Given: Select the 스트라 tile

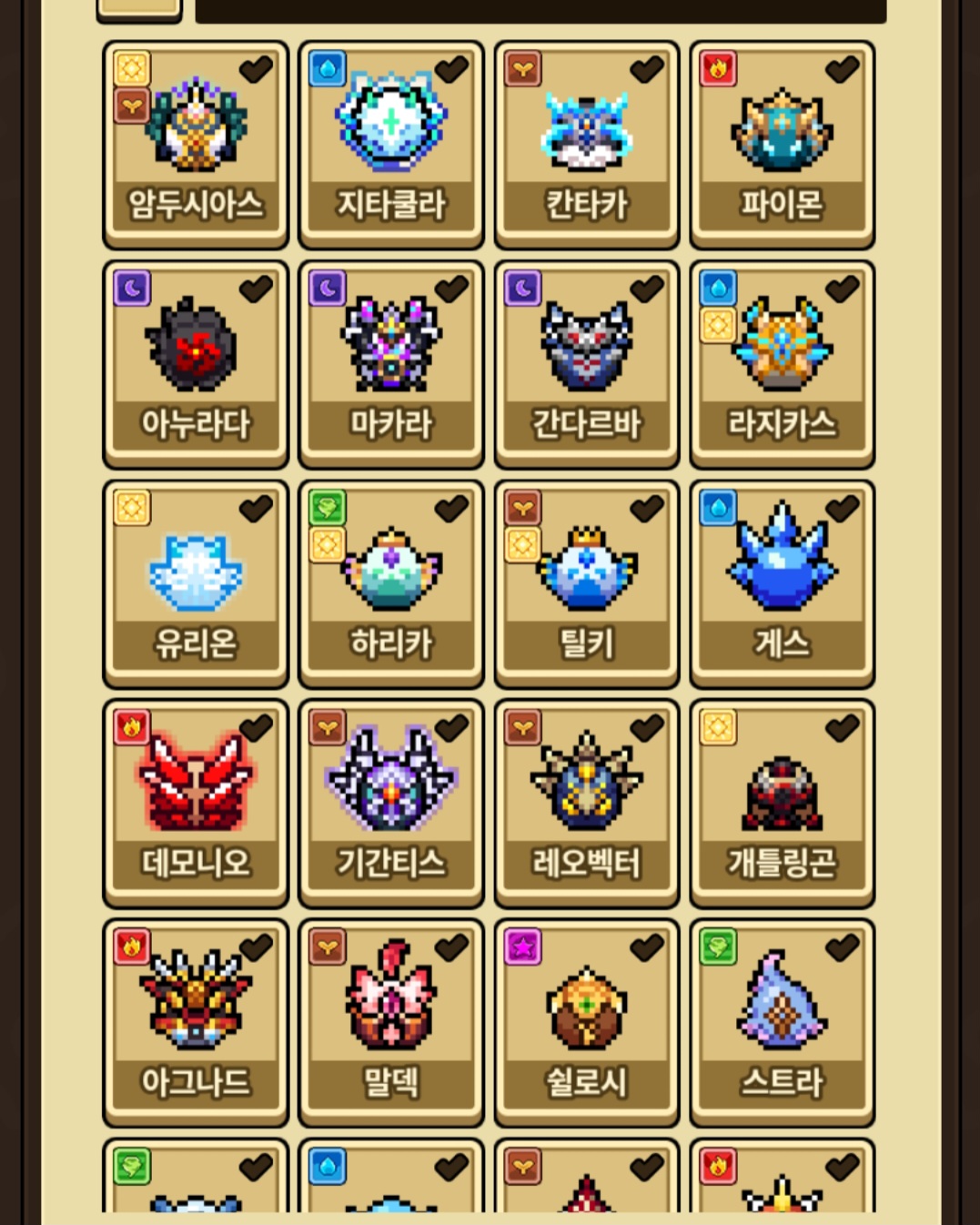Looking at the screenshot, I should [x=783, y=1023].
